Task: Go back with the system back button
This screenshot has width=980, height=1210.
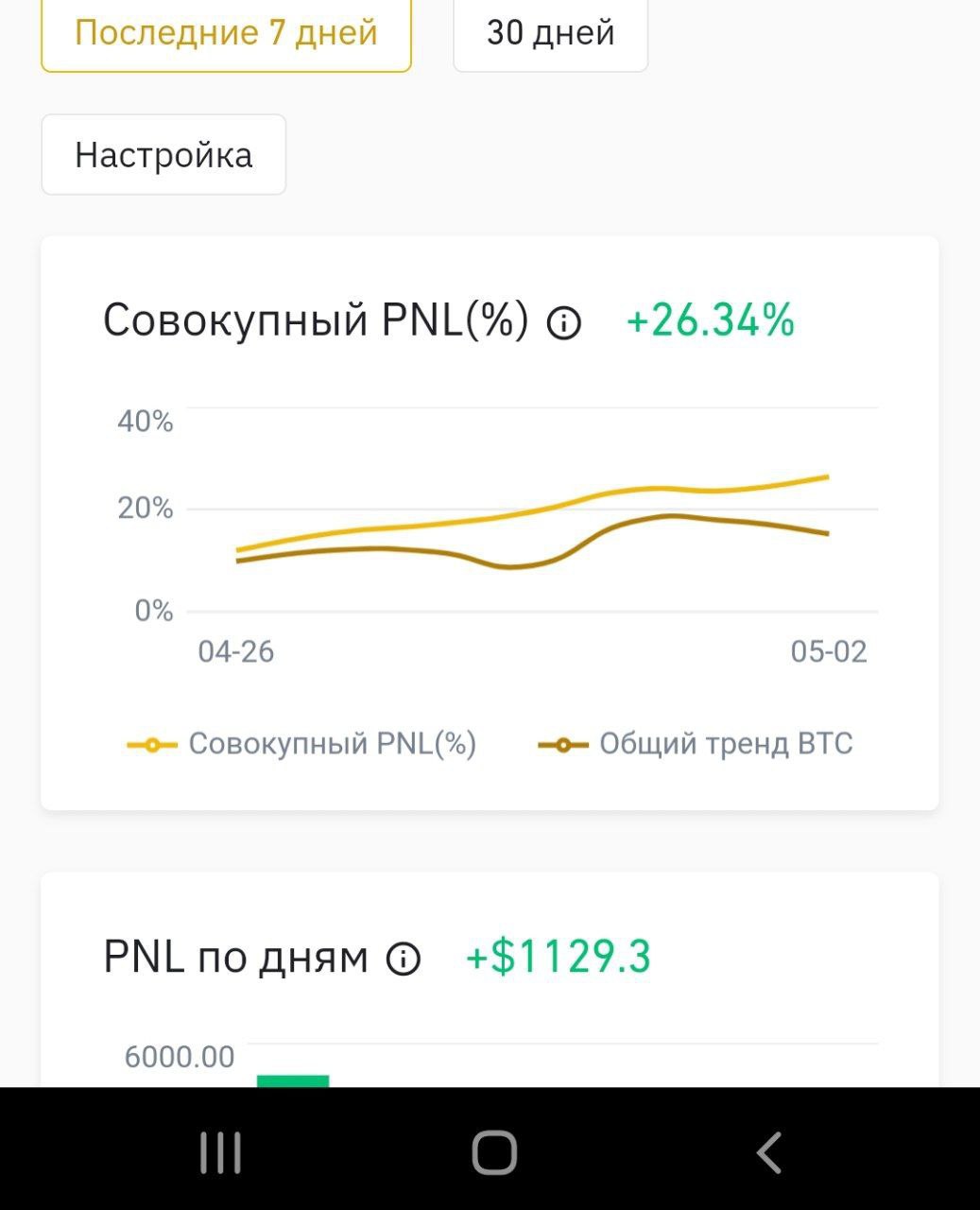Action: [x=768, y=1152]
